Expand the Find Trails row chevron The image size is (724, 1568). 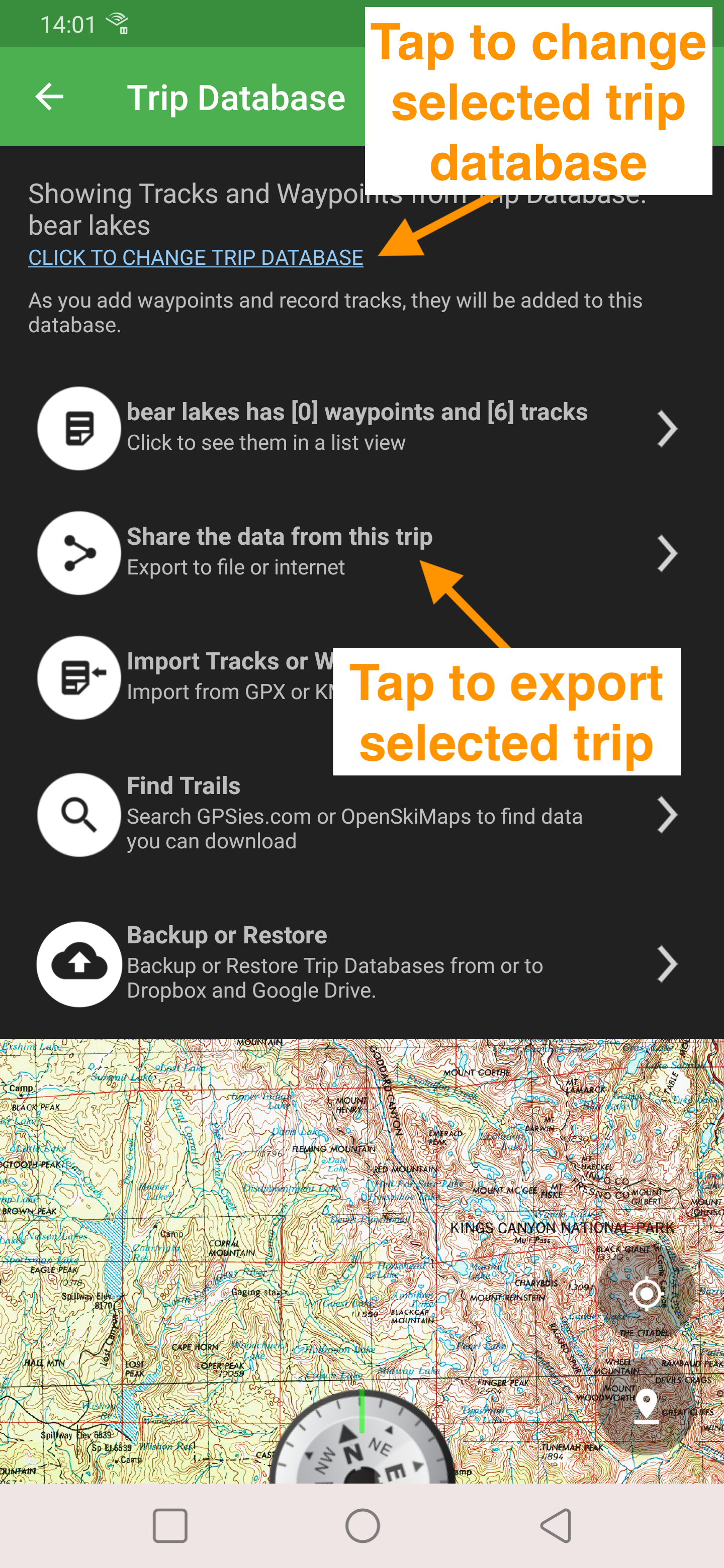coord(667,816)
